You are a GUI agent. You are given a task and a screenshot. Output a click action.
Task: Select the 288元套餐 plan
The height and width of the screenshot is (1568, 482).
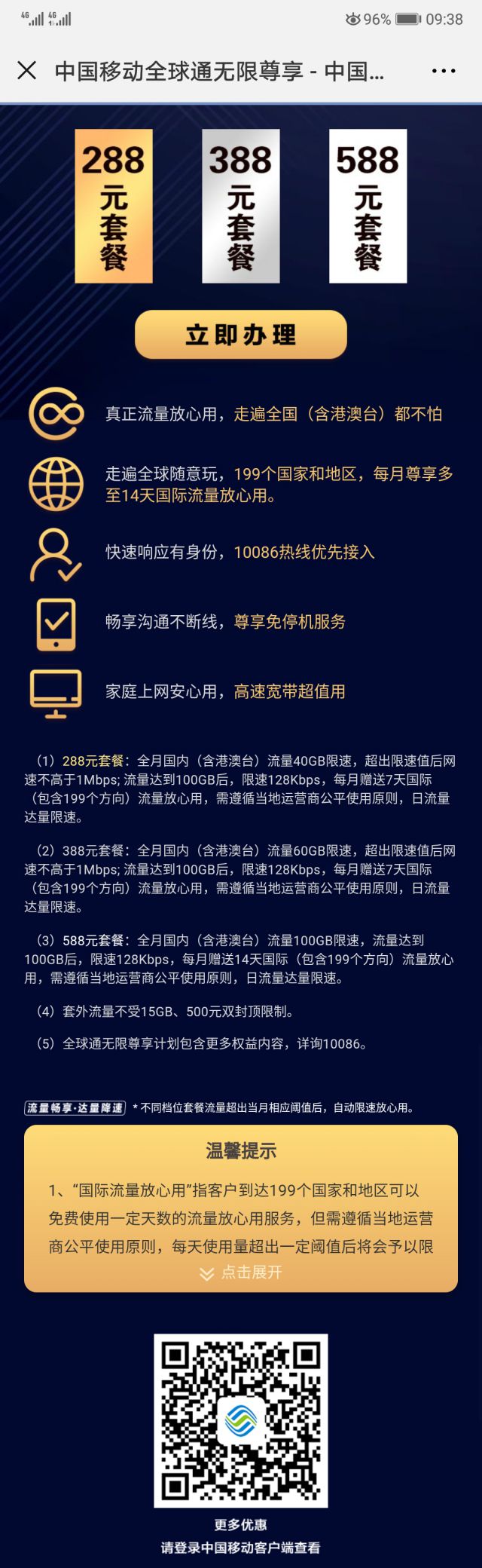(114, 206)
